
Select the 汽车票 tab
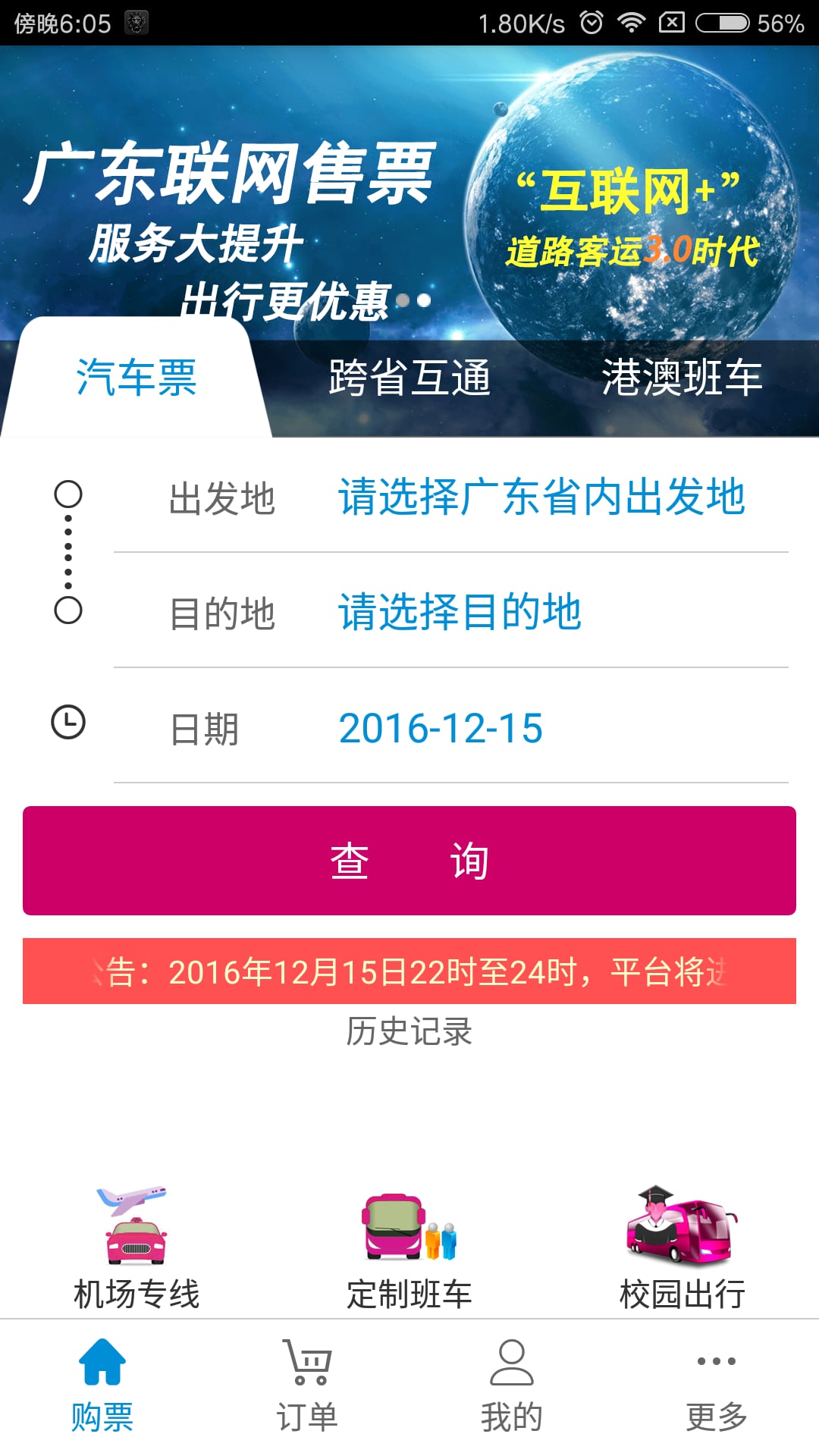tap(135, 379)
